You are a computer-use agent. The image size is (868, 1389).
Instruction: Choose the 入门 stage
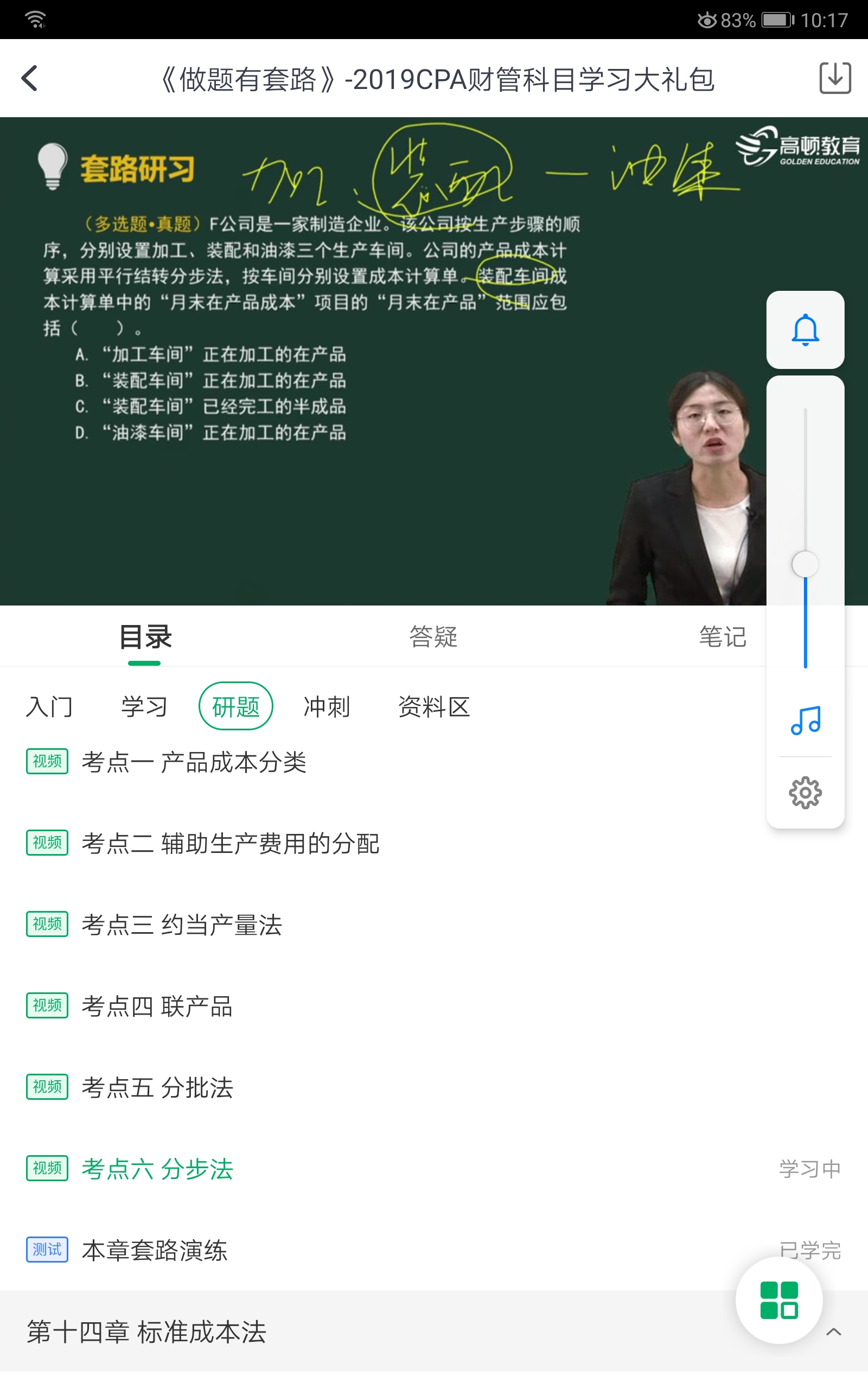click(49, 706)
